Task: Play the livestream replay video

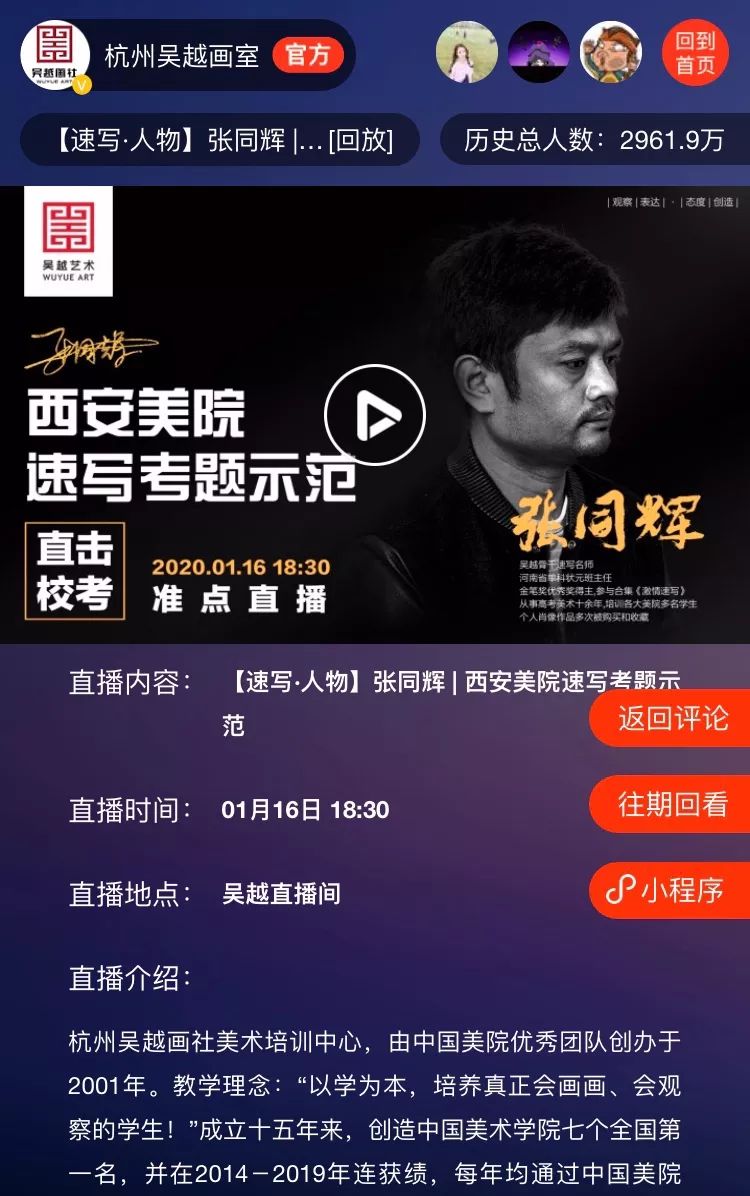Action: pos(375,414)
